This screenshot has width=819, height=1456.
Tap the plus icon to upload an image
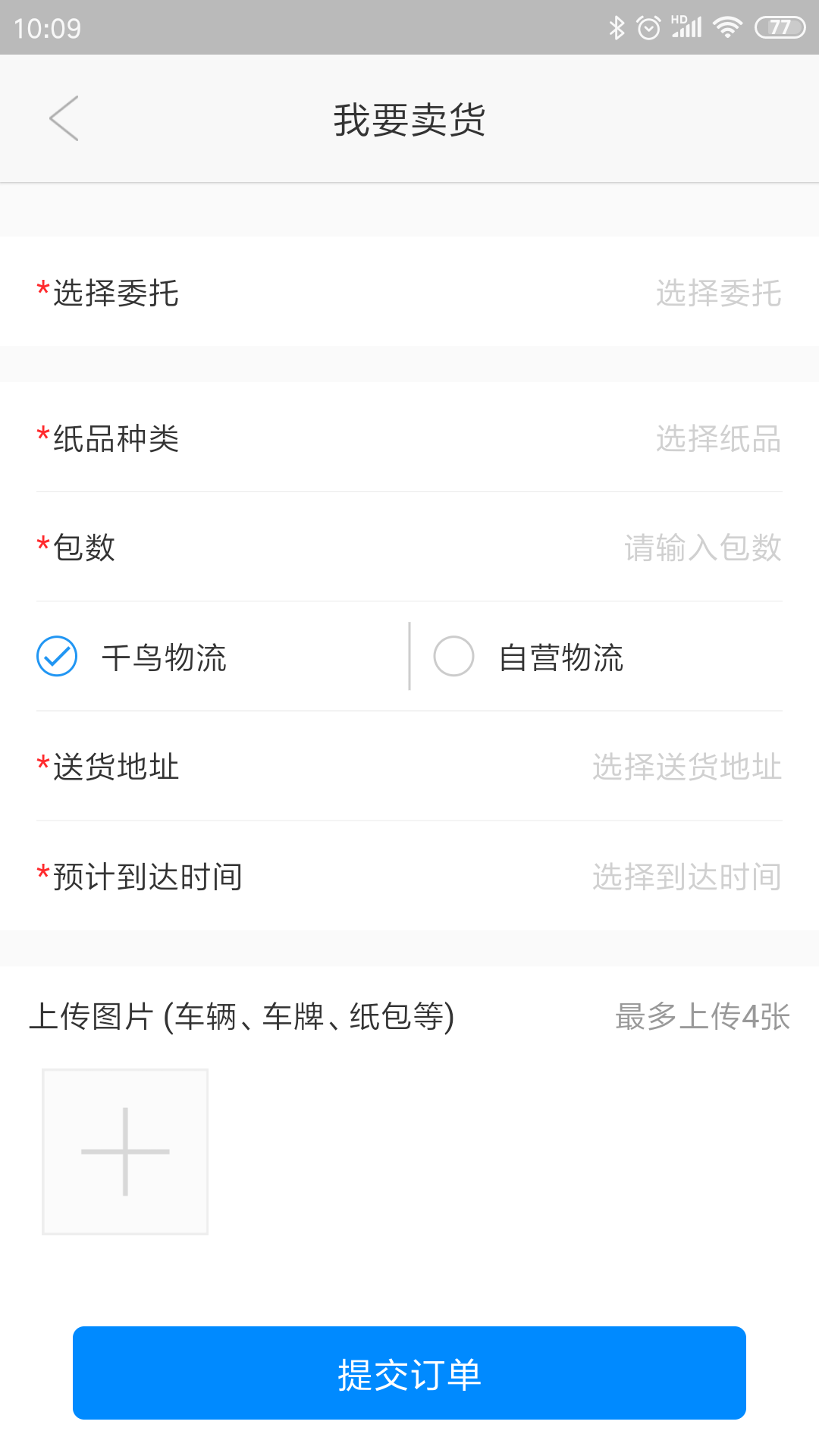pyautogui.click(x=124, y=1150)
